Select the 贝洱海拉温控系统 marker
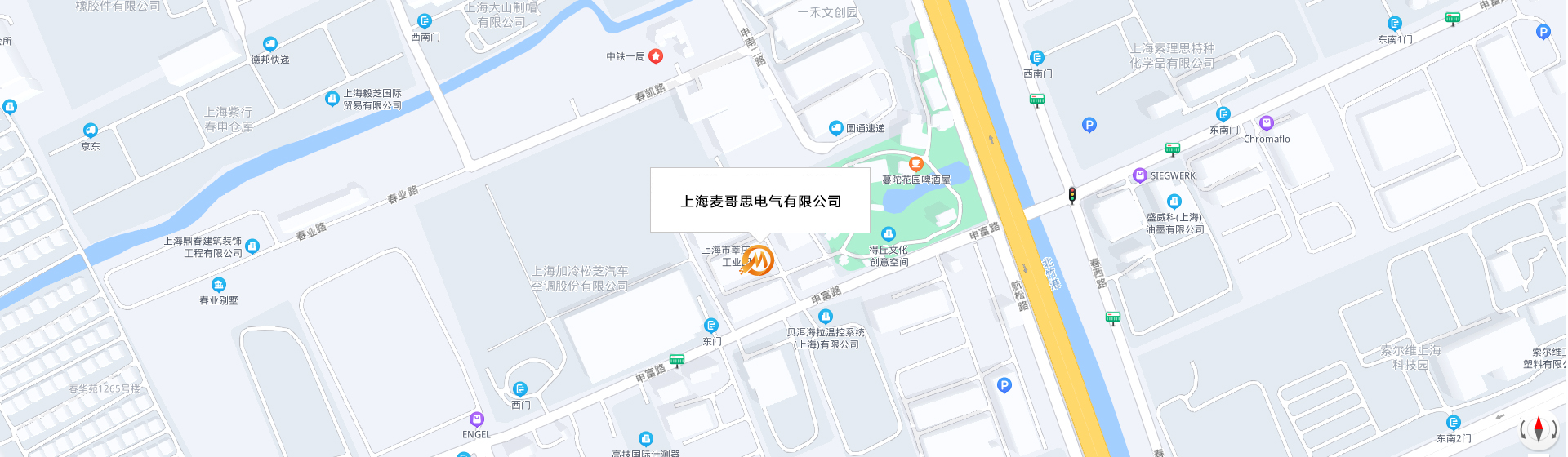Image resolution: width=1568 pixels, height=457 pixels. (x=826, y=317)
